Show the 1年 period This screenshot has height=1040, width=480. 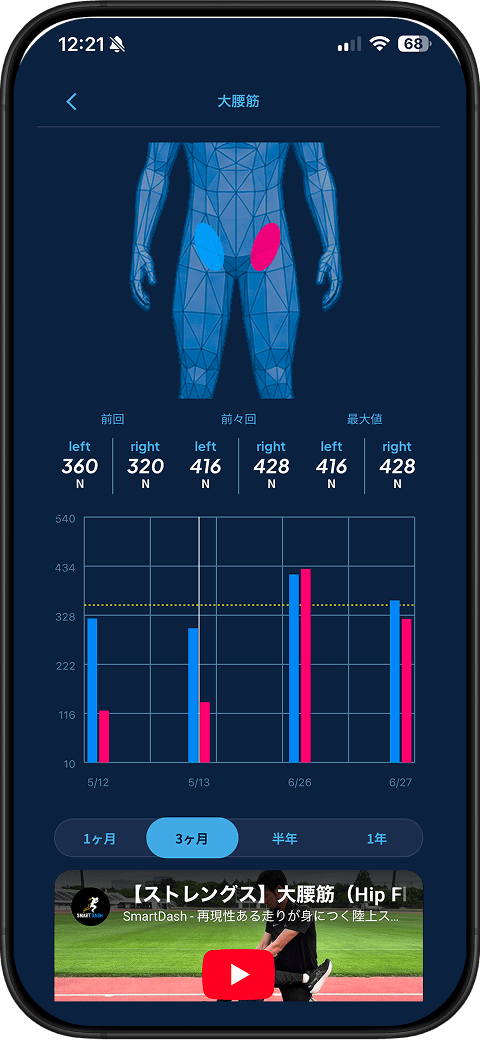pyautogui.click(x=377, y=838)
